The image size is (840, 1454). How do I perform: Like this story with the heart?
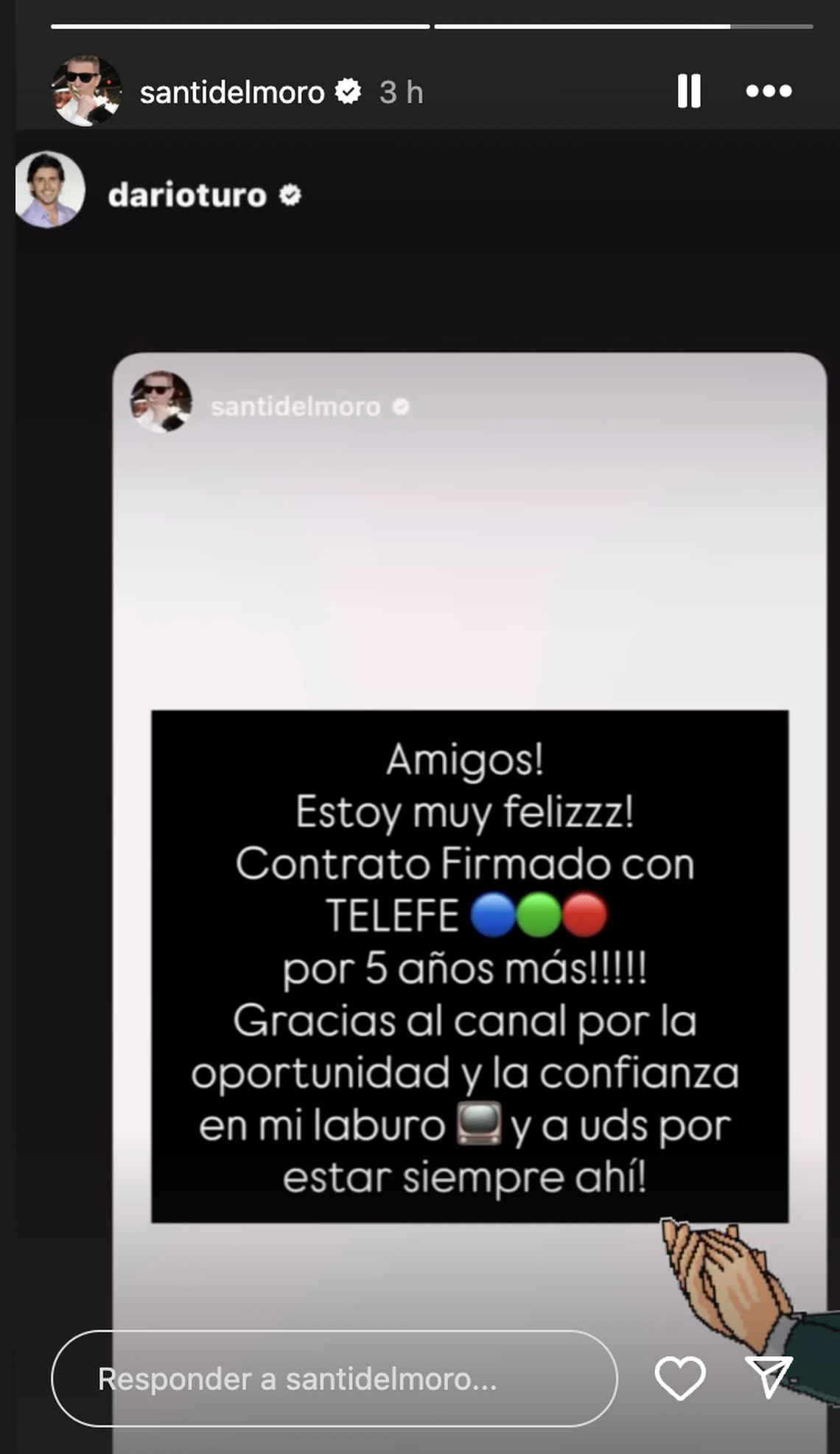pyautogui.click(x=679, y=1377)
